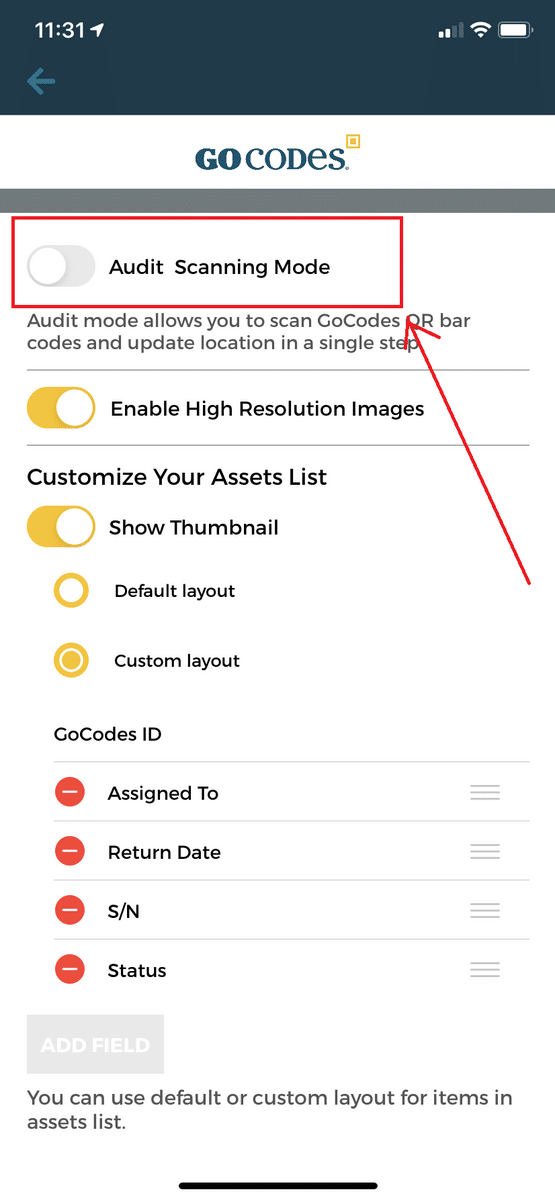Viewport: 555px width, 1200px height.
Task: Choose the Custom layout radio button
Action: coord(71,661)
